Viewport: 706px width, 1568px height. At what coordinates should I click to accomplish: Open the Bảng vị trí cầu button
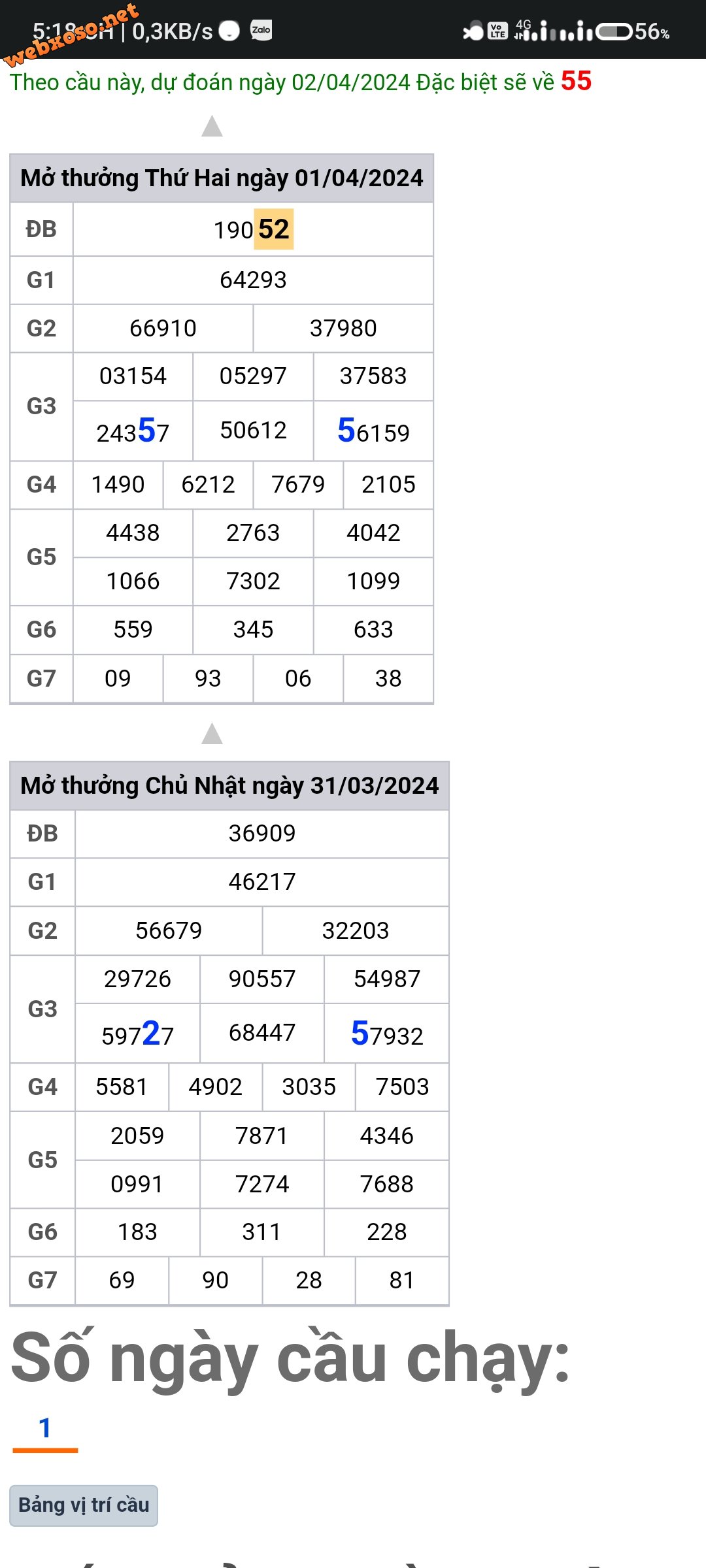(x=84, y=1505)
